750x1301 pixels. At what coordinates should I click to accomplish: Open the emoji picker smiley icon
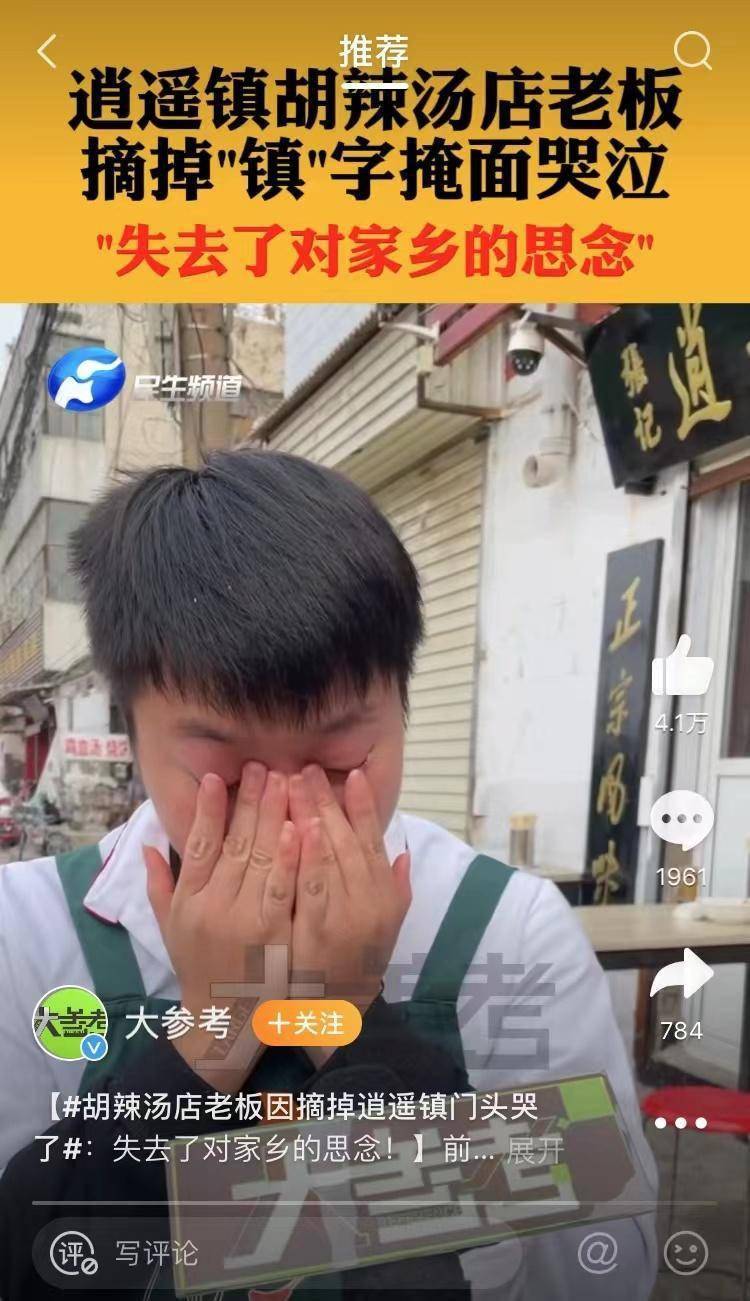pos(686,1253)
